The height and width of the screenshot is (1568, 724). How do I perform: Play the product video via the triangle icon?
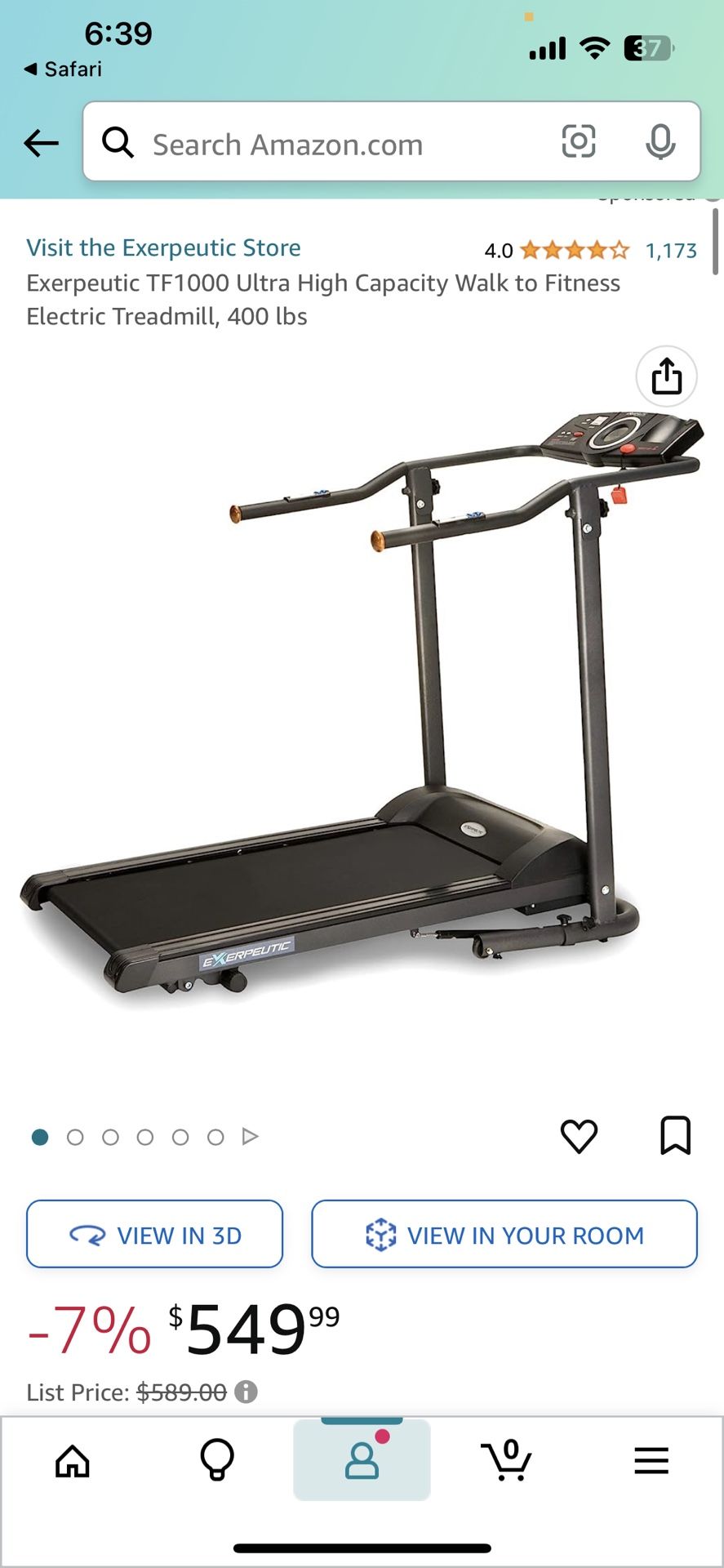(251, 1136)
